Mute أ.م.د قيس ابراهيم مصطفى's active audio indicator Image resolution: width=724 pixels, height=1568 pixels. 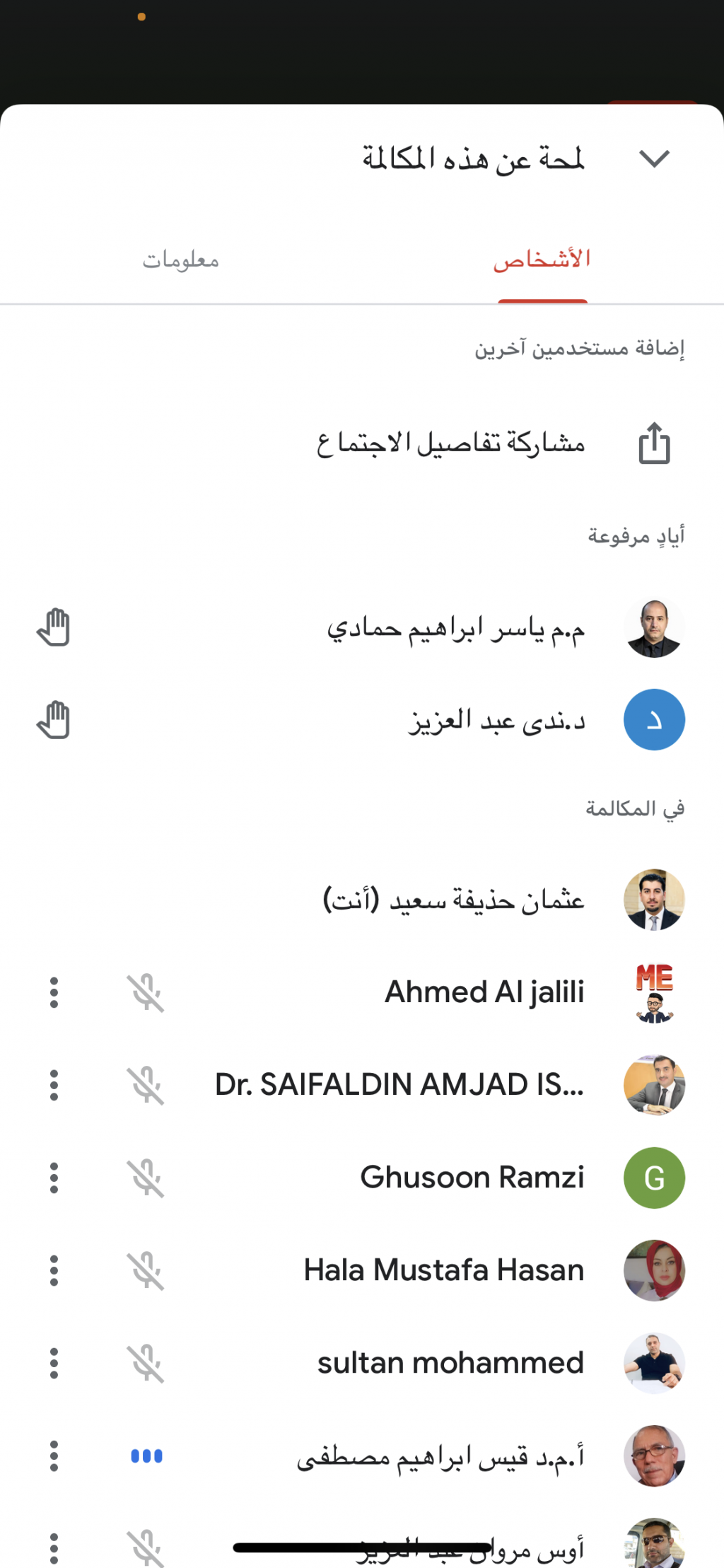146,1456
